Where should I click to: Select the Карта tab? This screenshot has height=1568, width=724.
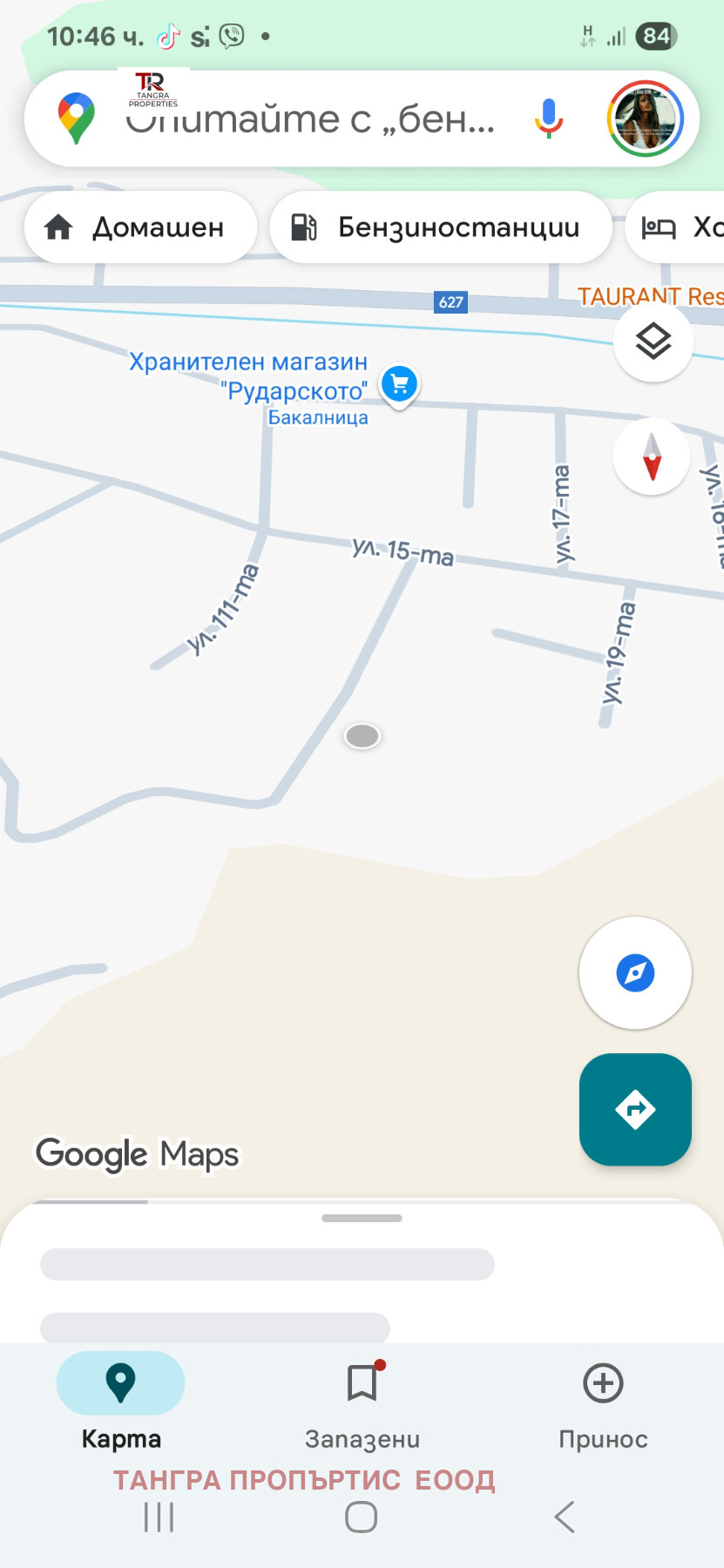(x=120, y=1401)
